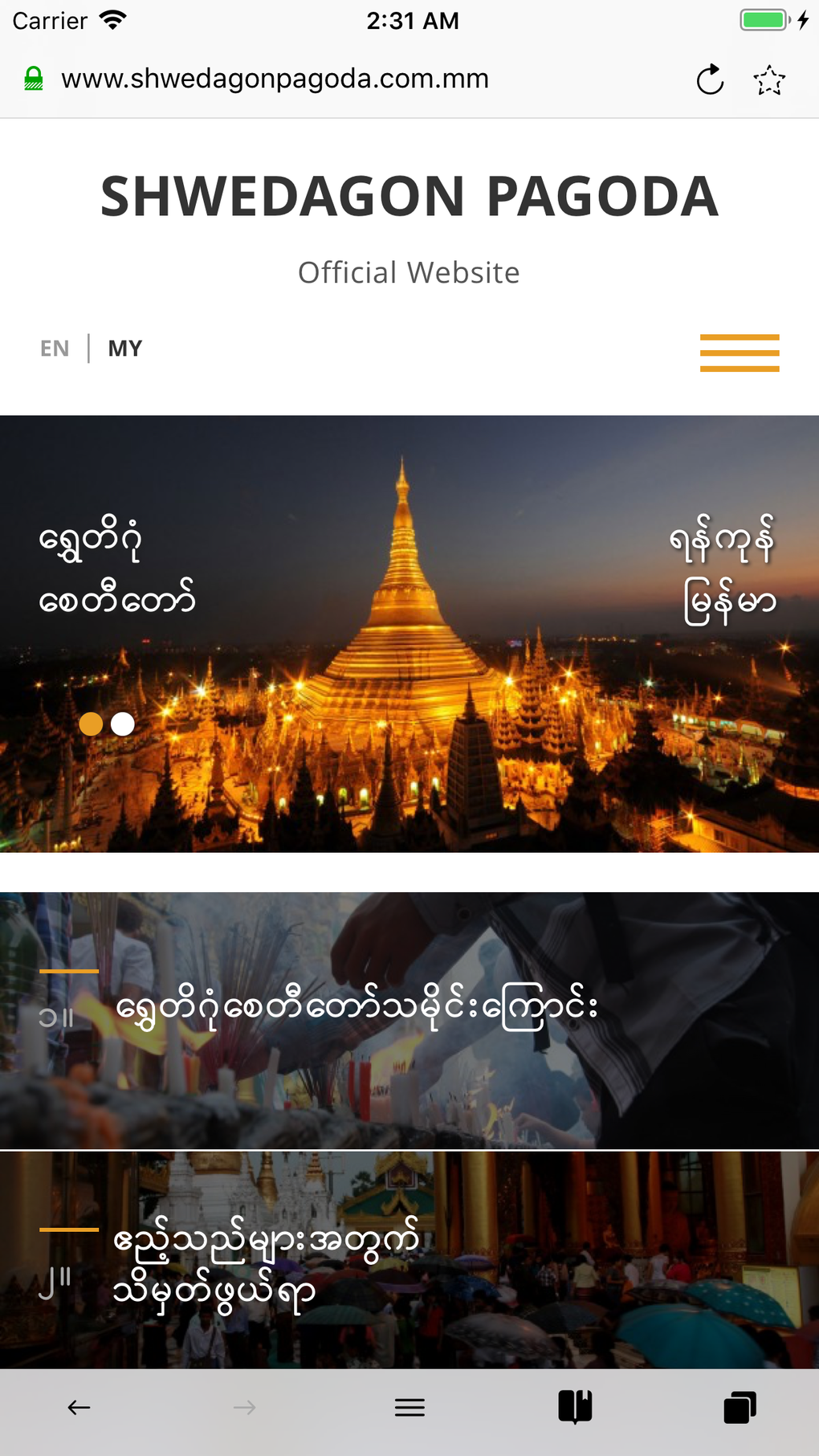The height and width of the screenshot is (1456, 819).
Task: Switch site language to EN
Action: pos(55,349)
